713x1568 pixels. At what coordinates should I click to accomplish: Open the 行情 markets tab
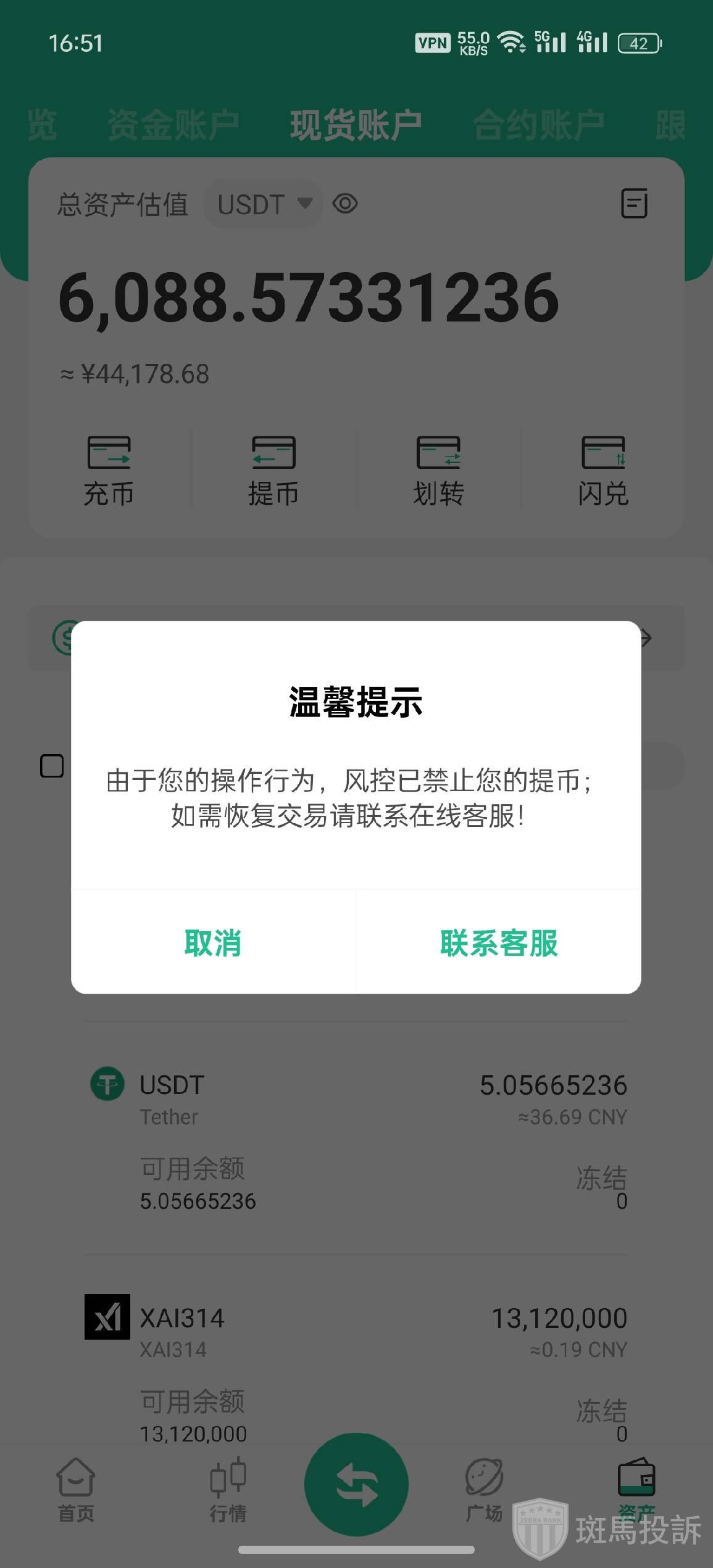pos(228,1489)
